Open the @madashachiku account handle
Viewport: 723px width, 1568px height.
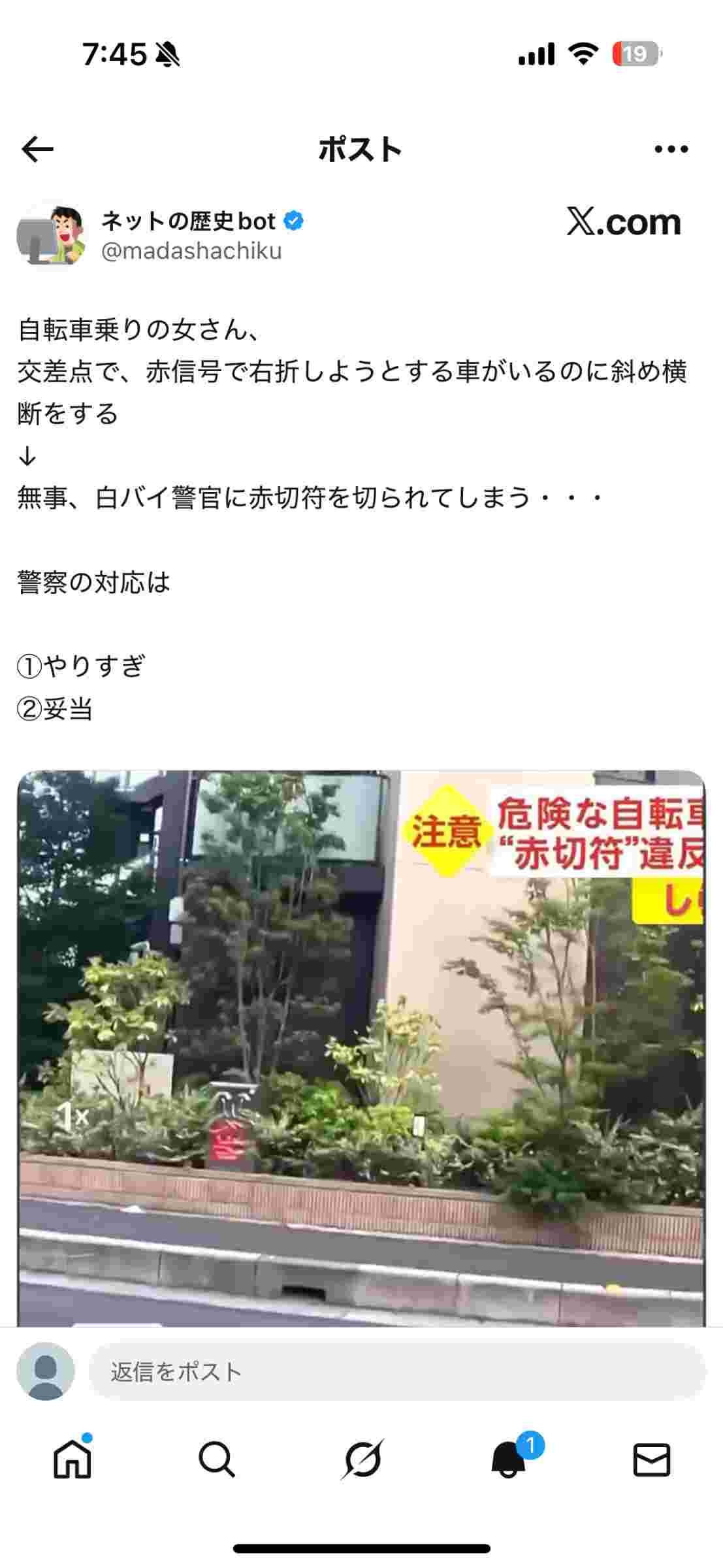(x=191, y=251)
